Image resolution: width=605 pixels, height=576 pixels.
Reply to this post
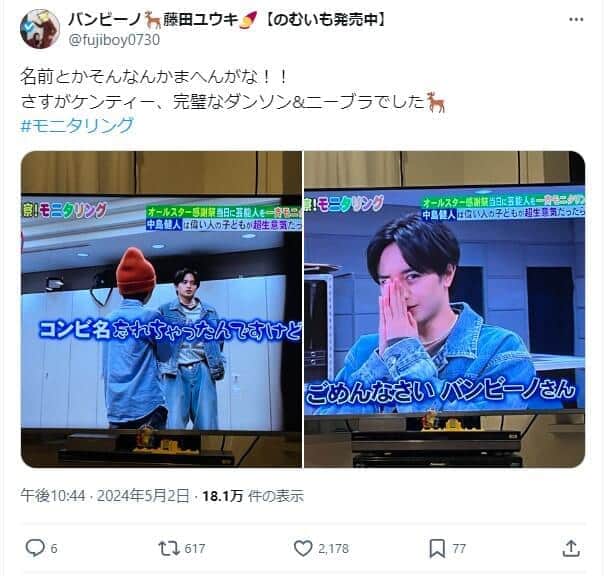[x=35, y=547]
